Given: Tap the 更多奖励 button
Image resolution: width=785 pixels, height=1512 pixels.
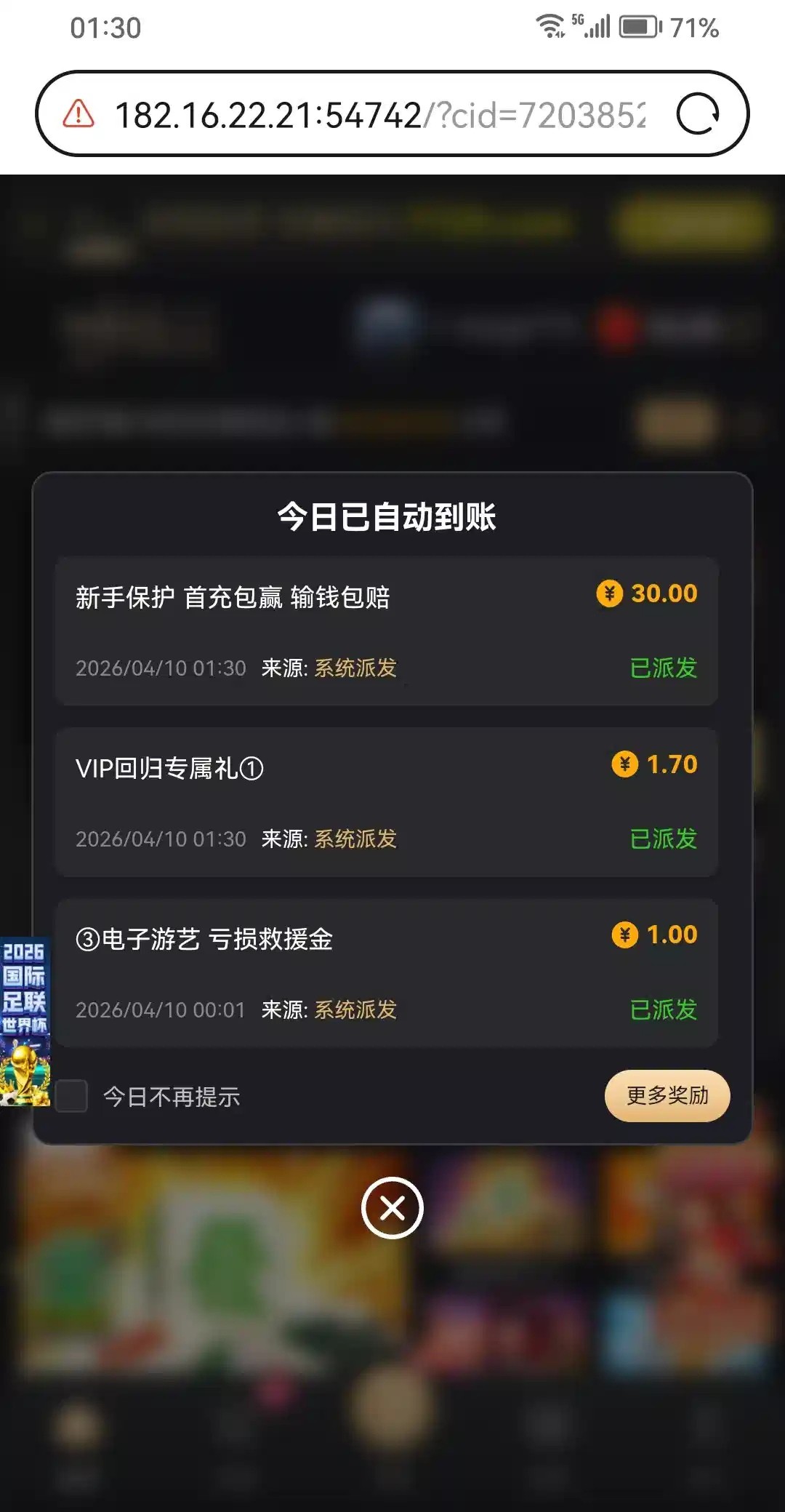Looking at the screenshot, I should (x=667, y=1095).
